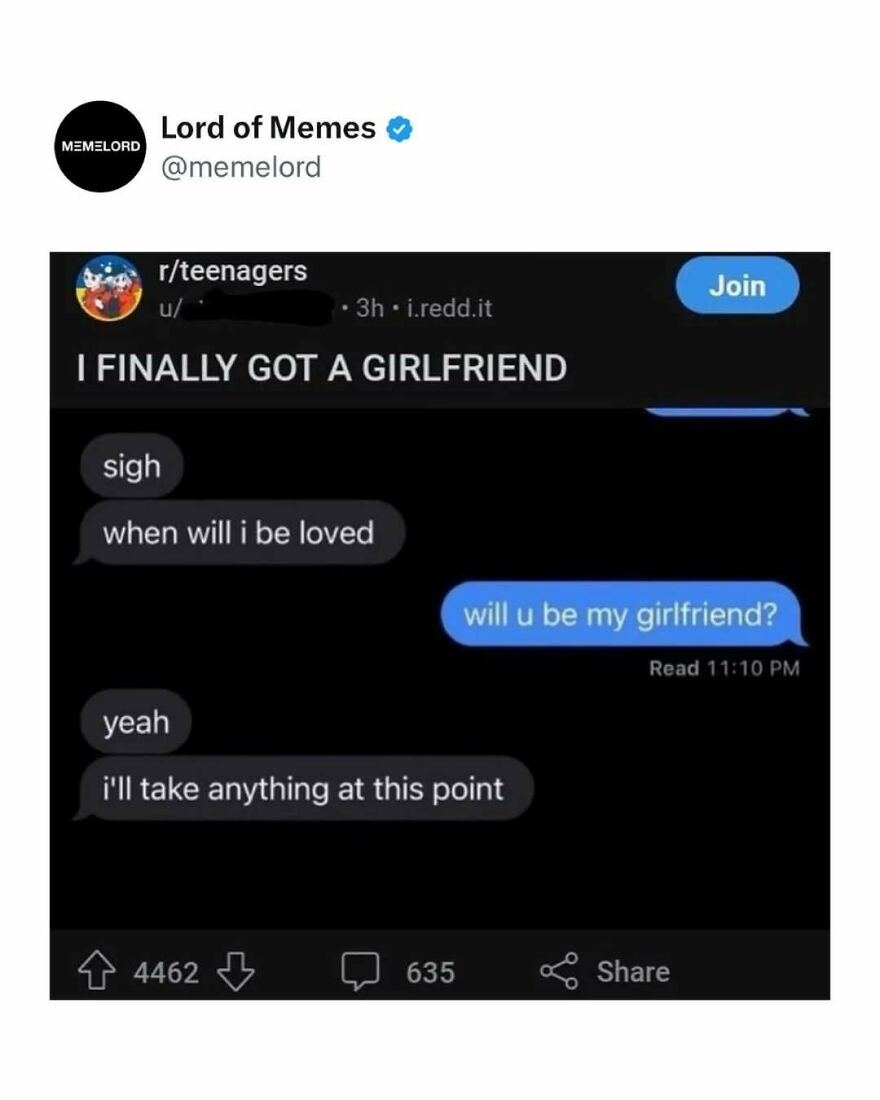Click the r/teenagers subreddit avatar
880x1100 pixels.
[110, 288]
